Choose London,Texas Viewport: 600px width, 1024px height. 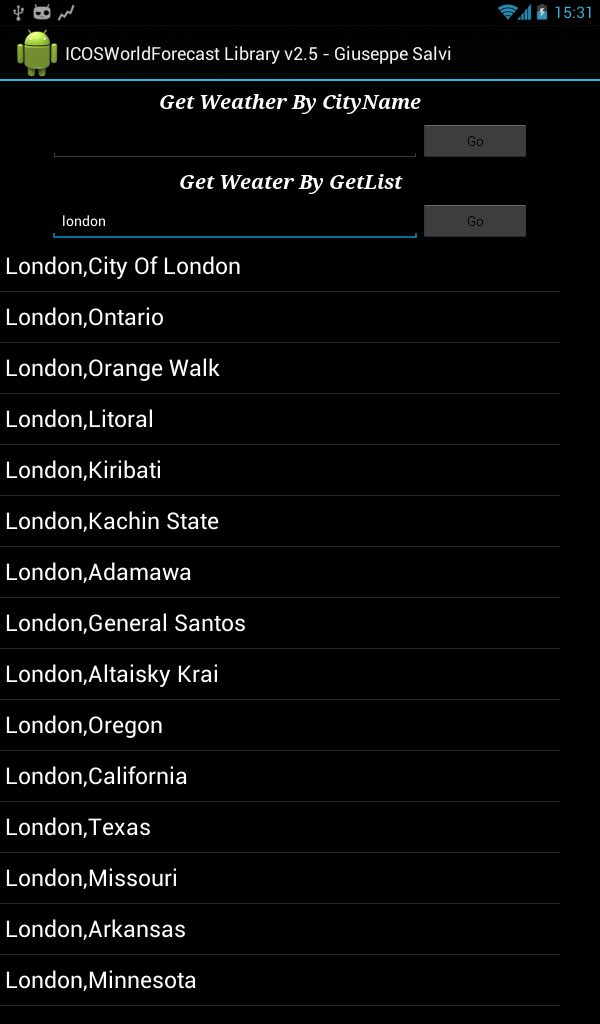point(280,828)
